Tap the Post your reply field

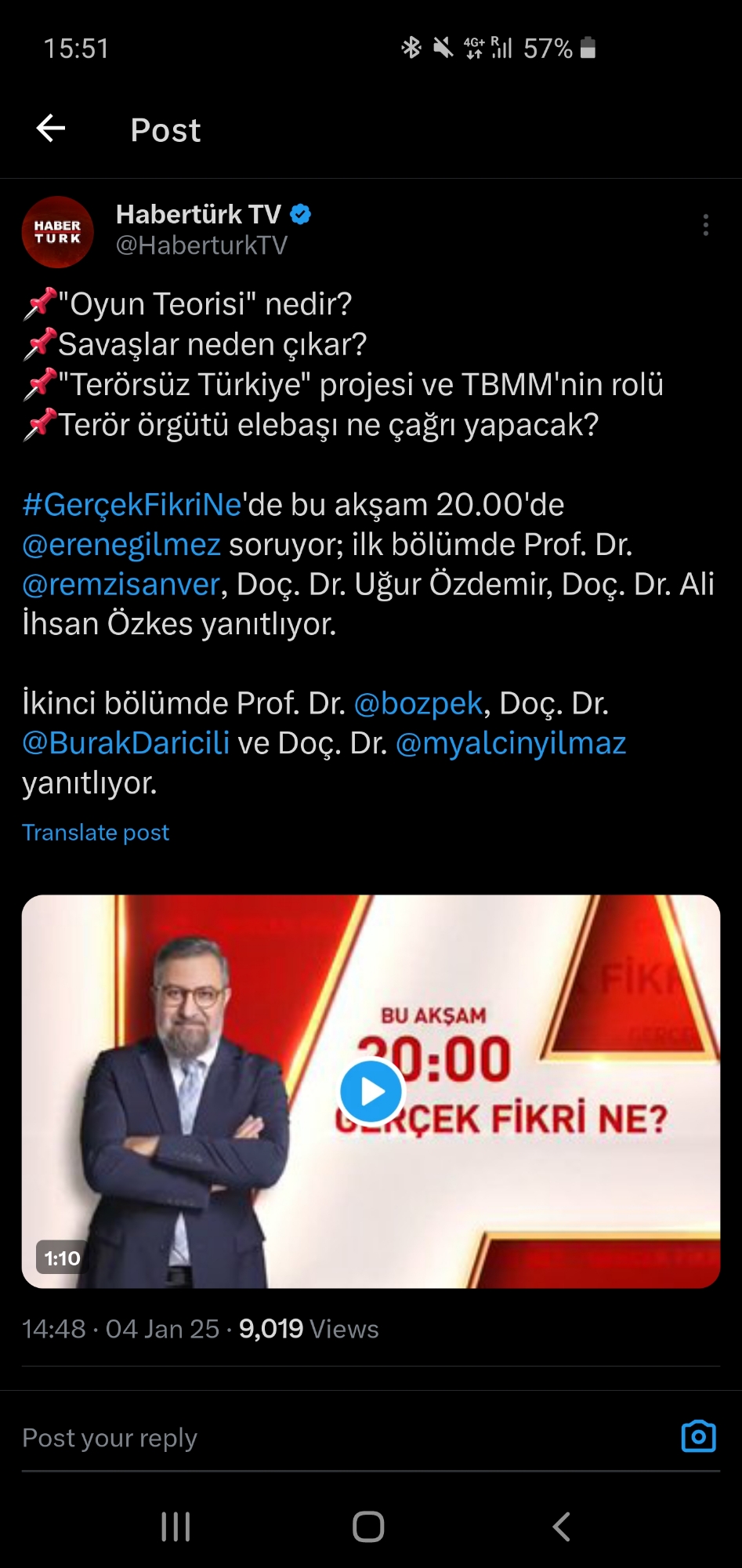pos(313,1438)
